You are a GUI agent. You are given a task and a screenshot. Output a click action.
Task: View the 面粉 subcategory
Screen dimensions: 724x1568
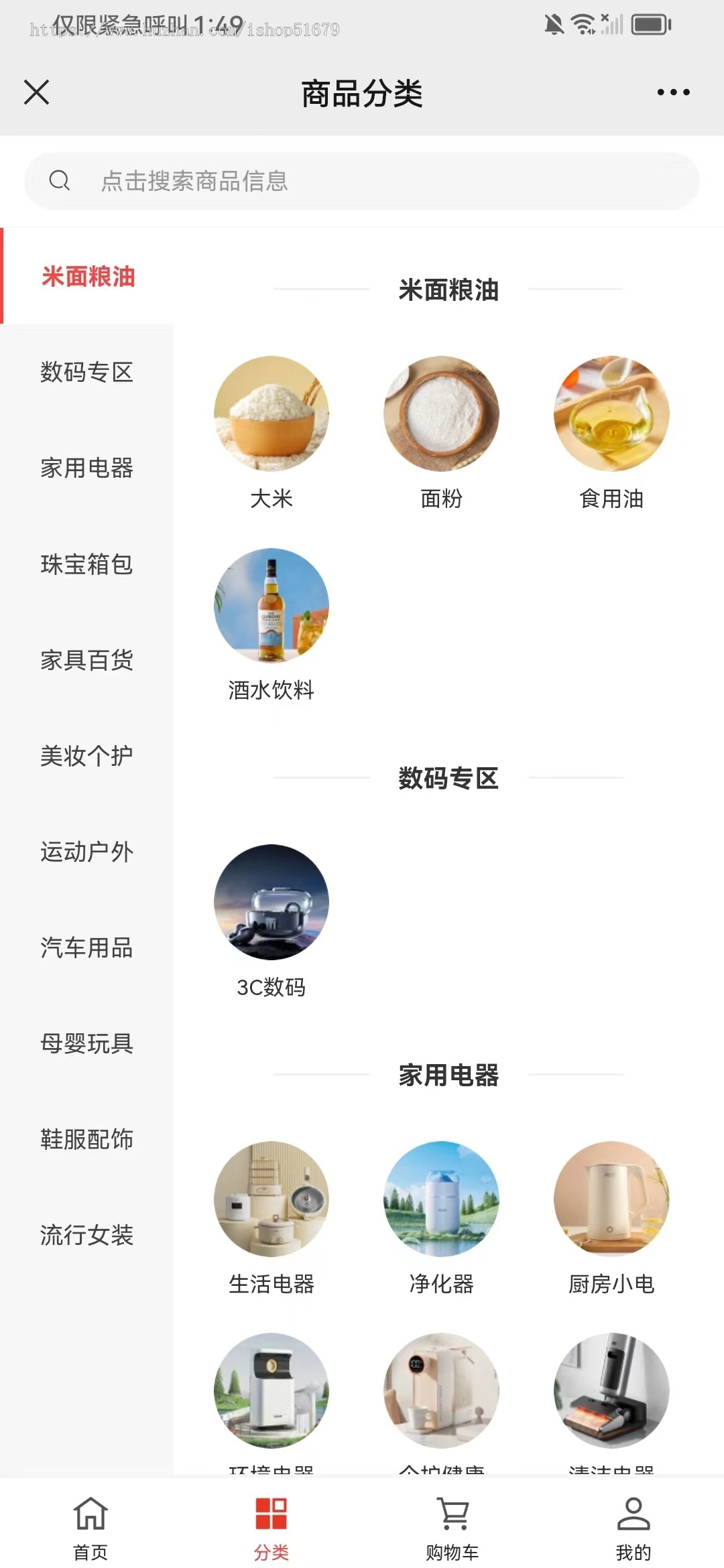[441, 414]
